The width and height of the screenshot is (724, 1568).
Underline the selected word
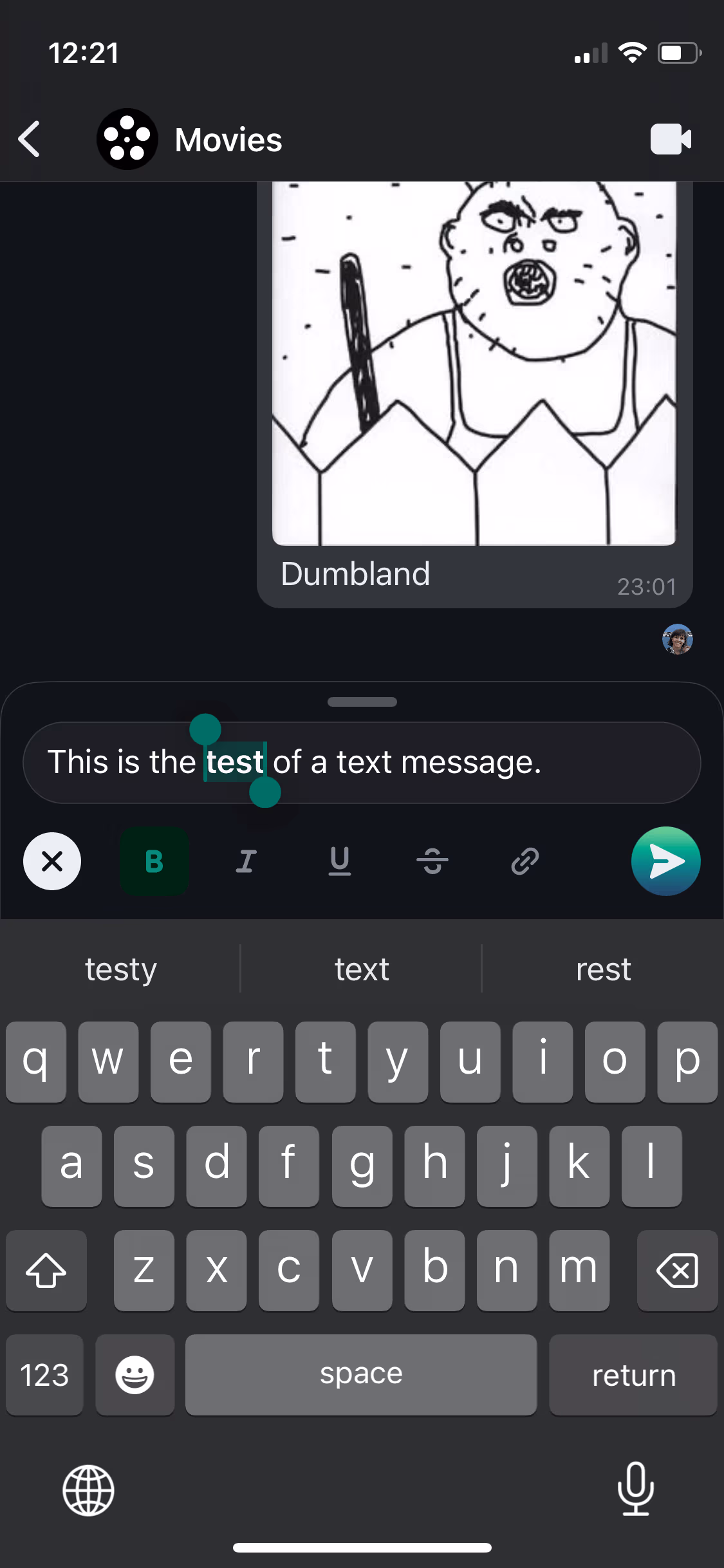pyautogui.click(x=340, y=861)
